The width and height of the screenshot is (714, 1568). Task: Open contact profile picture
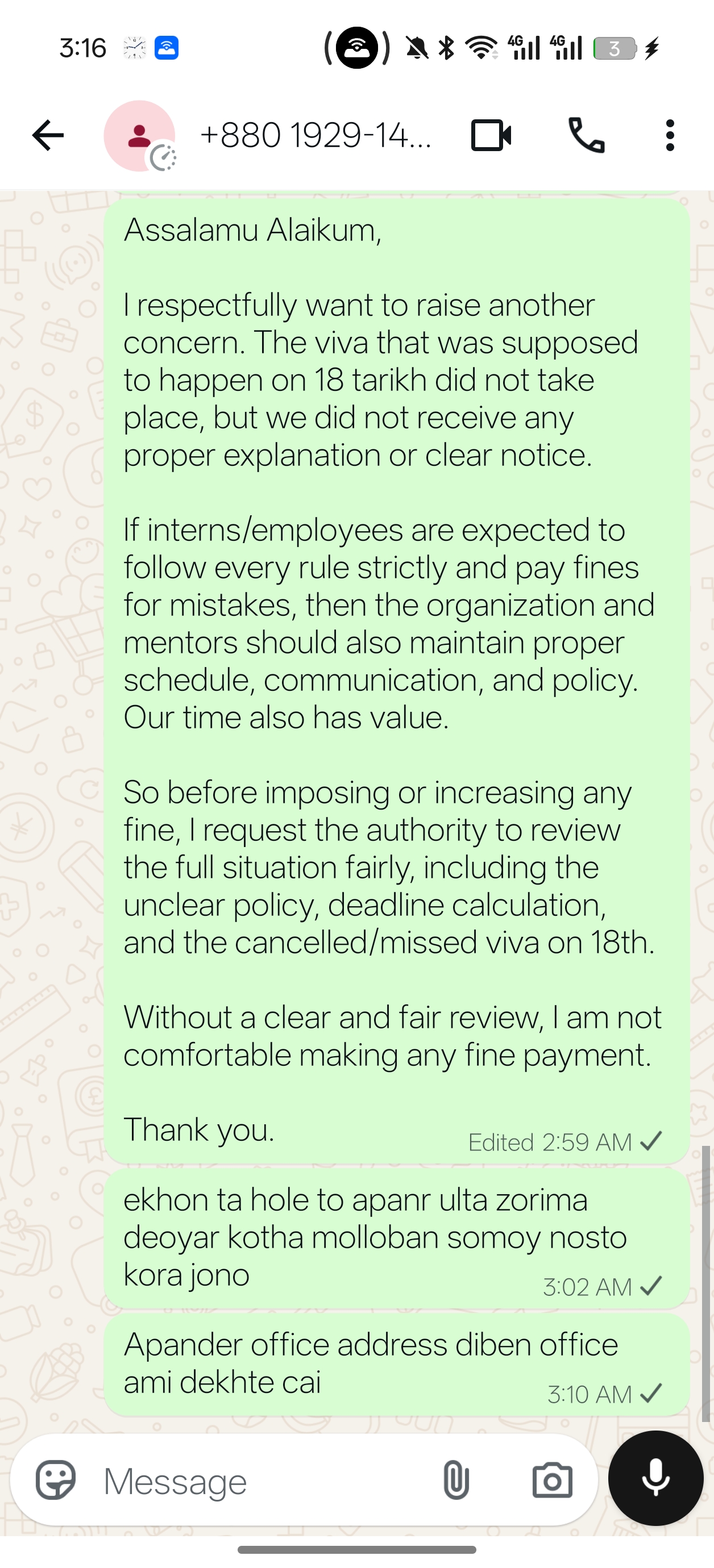tap(139, 136)
